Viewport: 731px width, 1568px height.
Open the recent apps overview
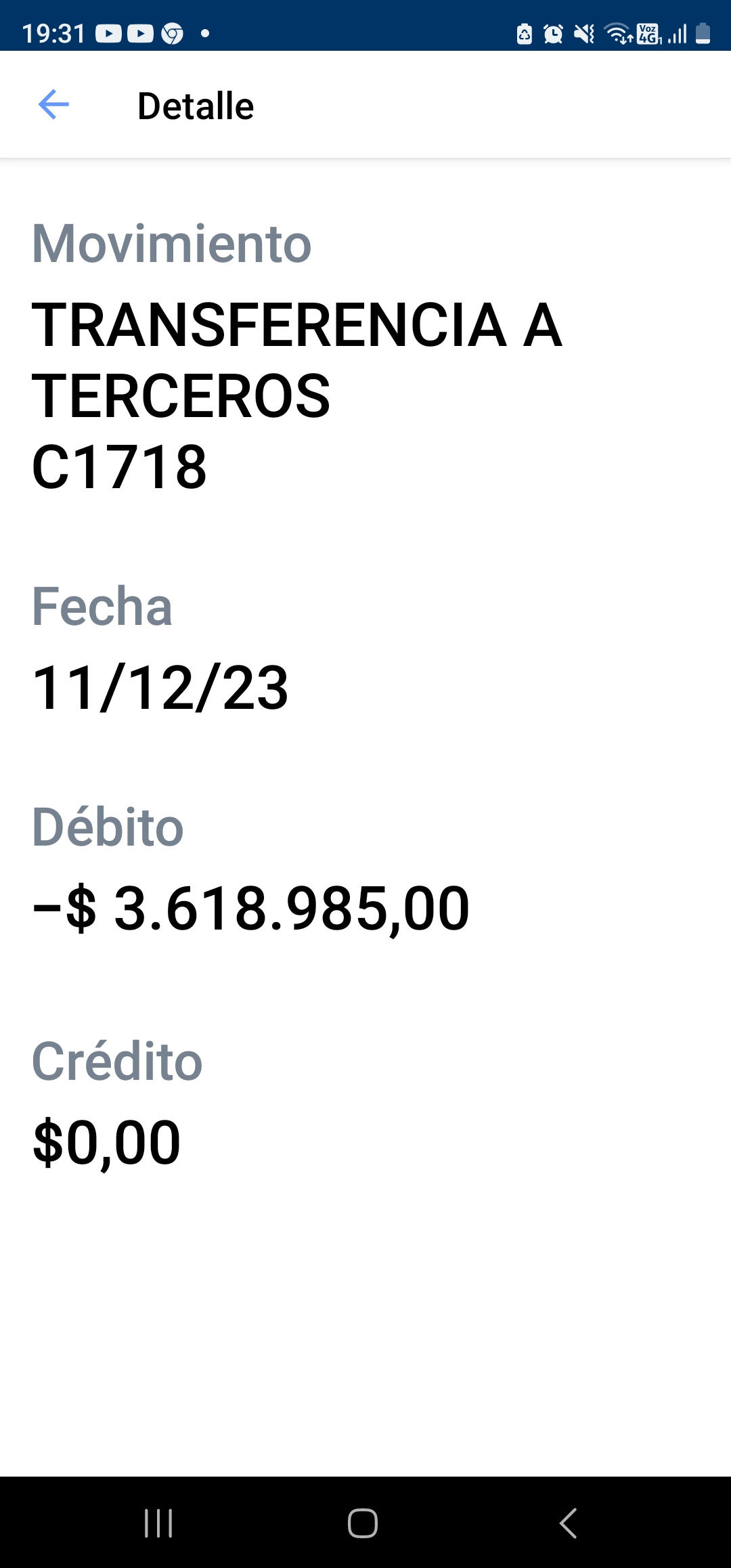(x=158, y=1523)
